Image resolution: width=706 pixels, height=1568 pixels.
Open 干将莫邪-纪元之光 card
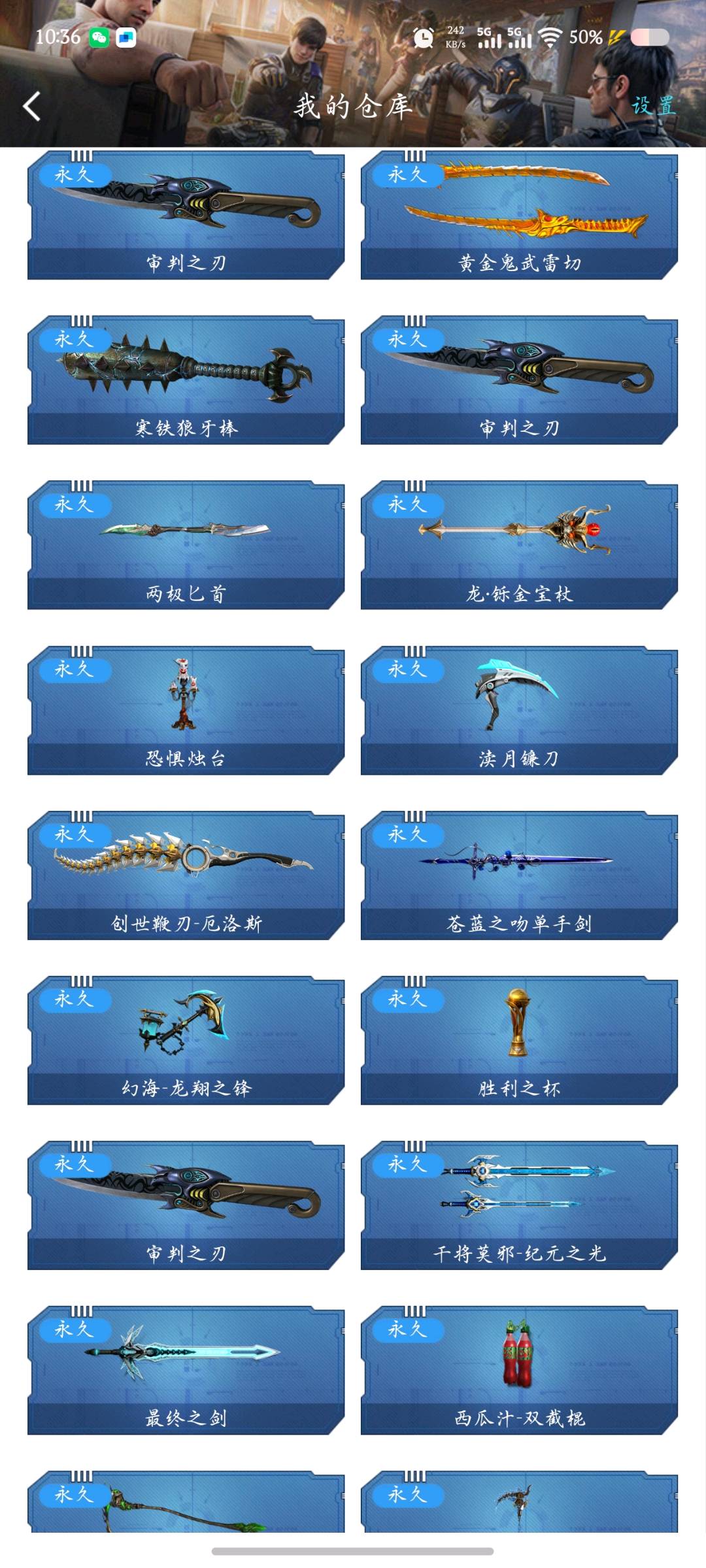(x=519, y=1206)
